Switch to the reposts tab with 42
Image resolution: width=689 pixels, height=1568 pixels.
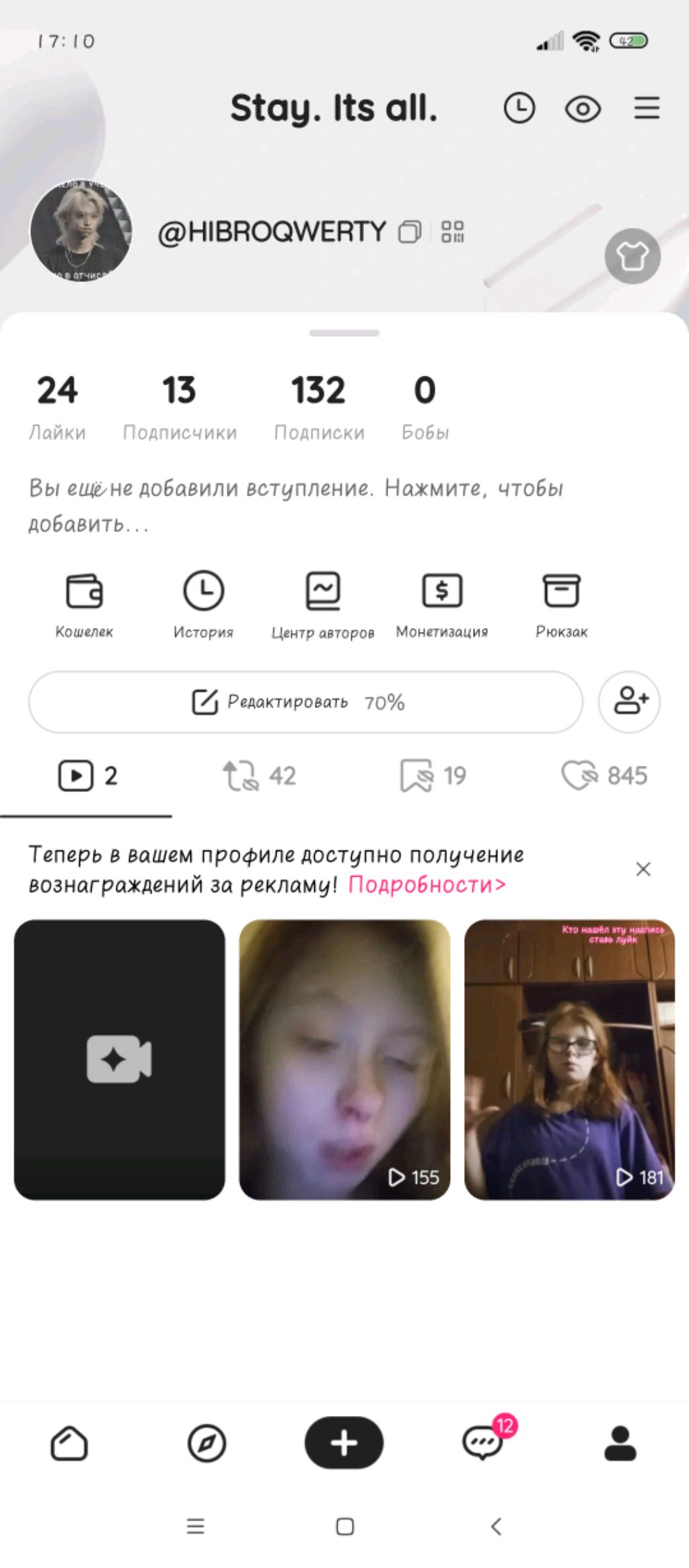[259, 776]
